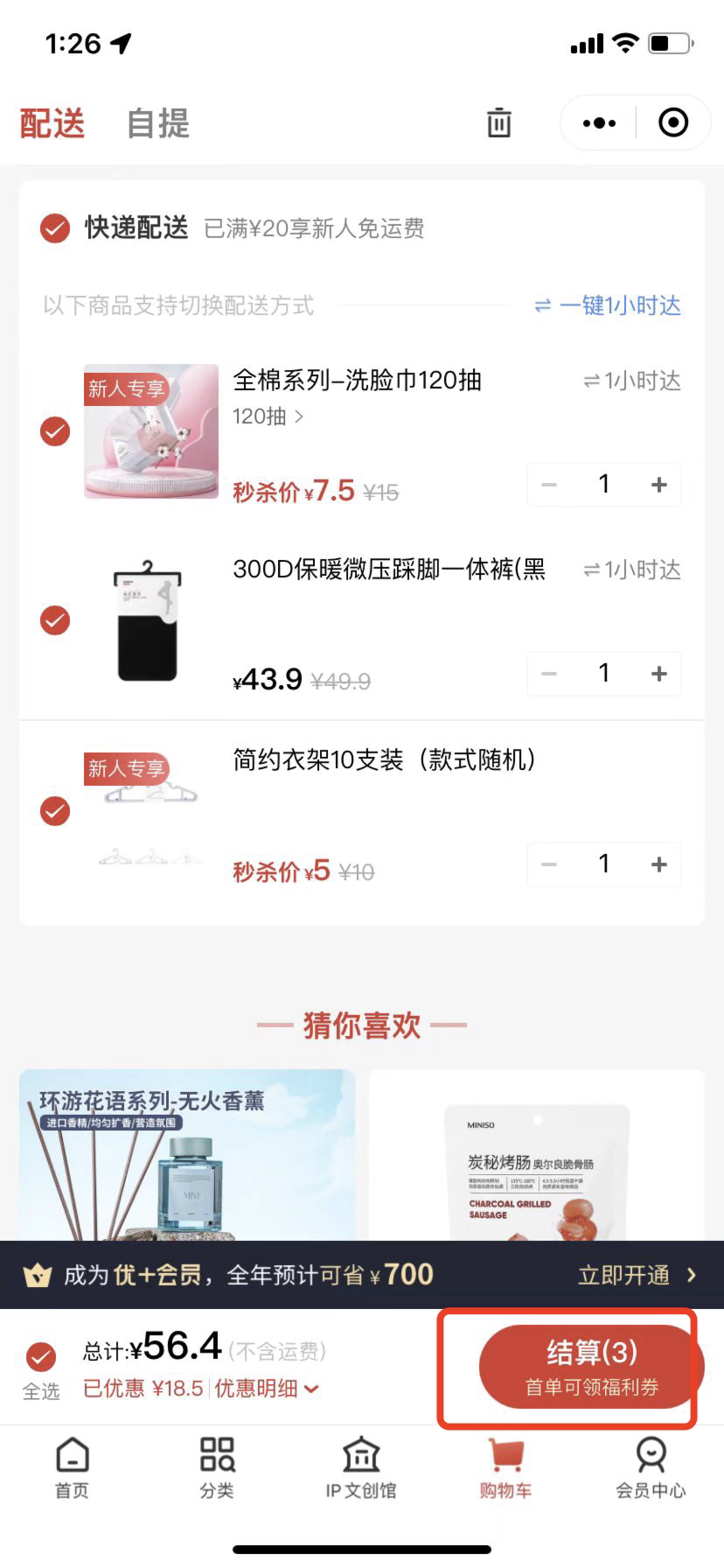Change the 120抽 specification option
Viewport: 724px width, 1568px height.
(268, 416)
